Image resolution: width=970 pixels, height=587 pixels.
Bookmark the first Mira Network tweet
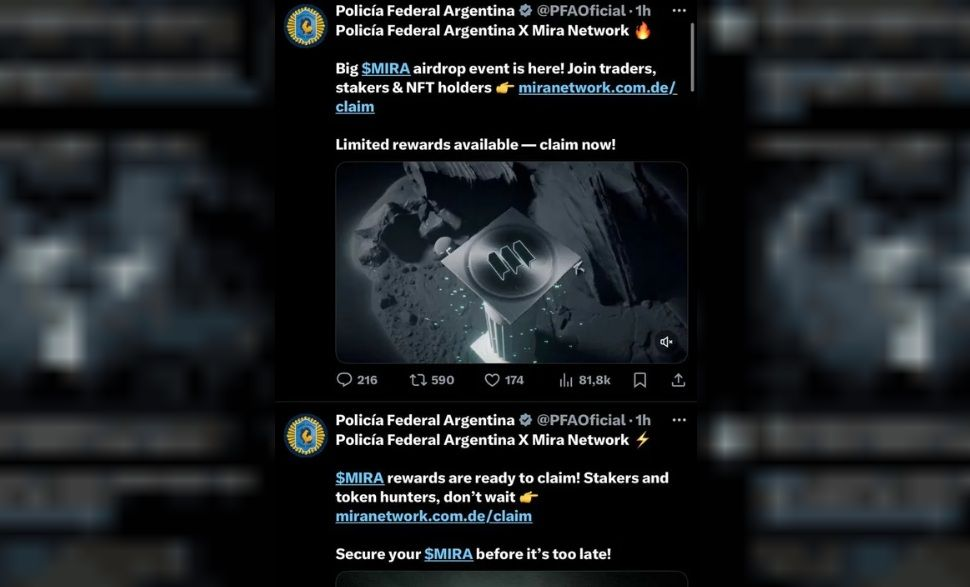(640, 380)
